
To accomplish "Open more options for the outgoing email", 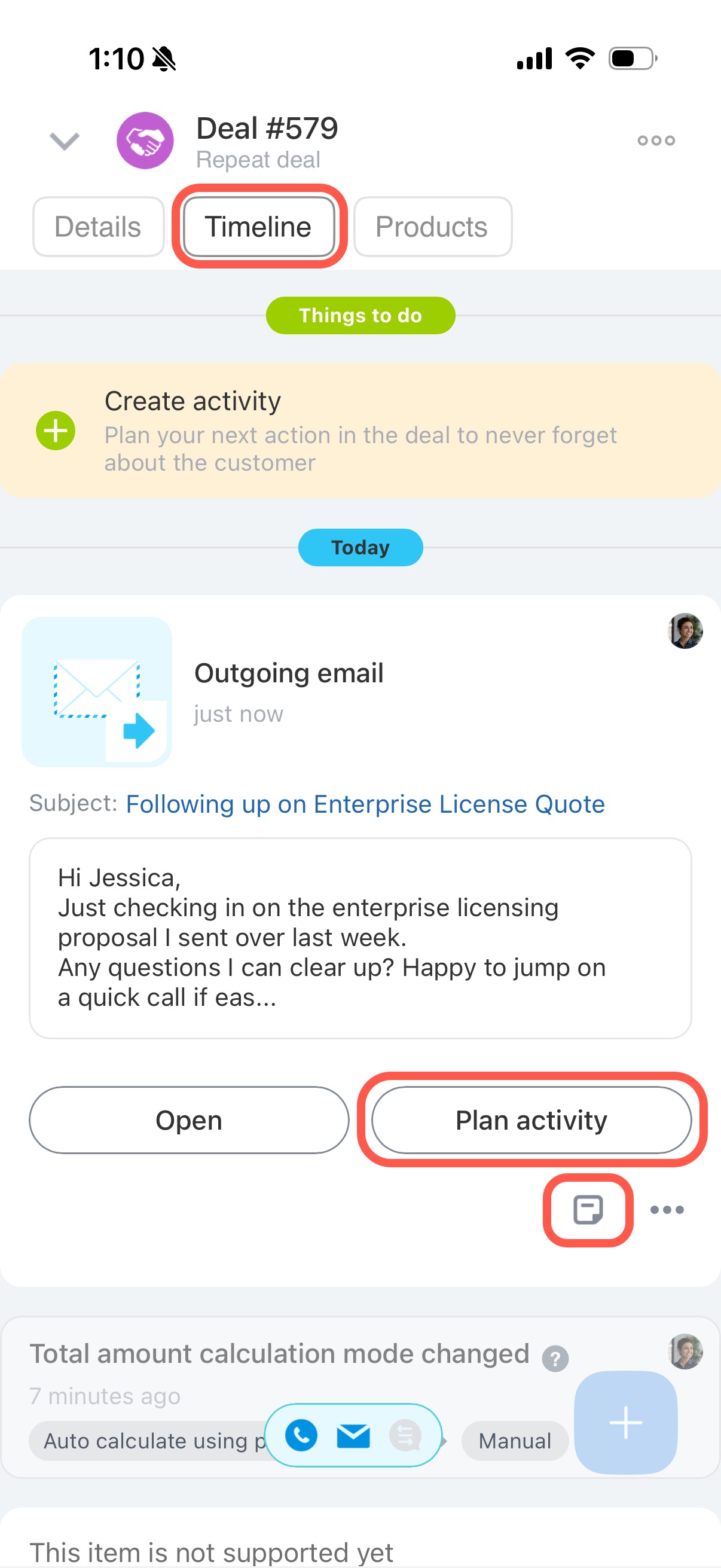I will pos(667,1209).
